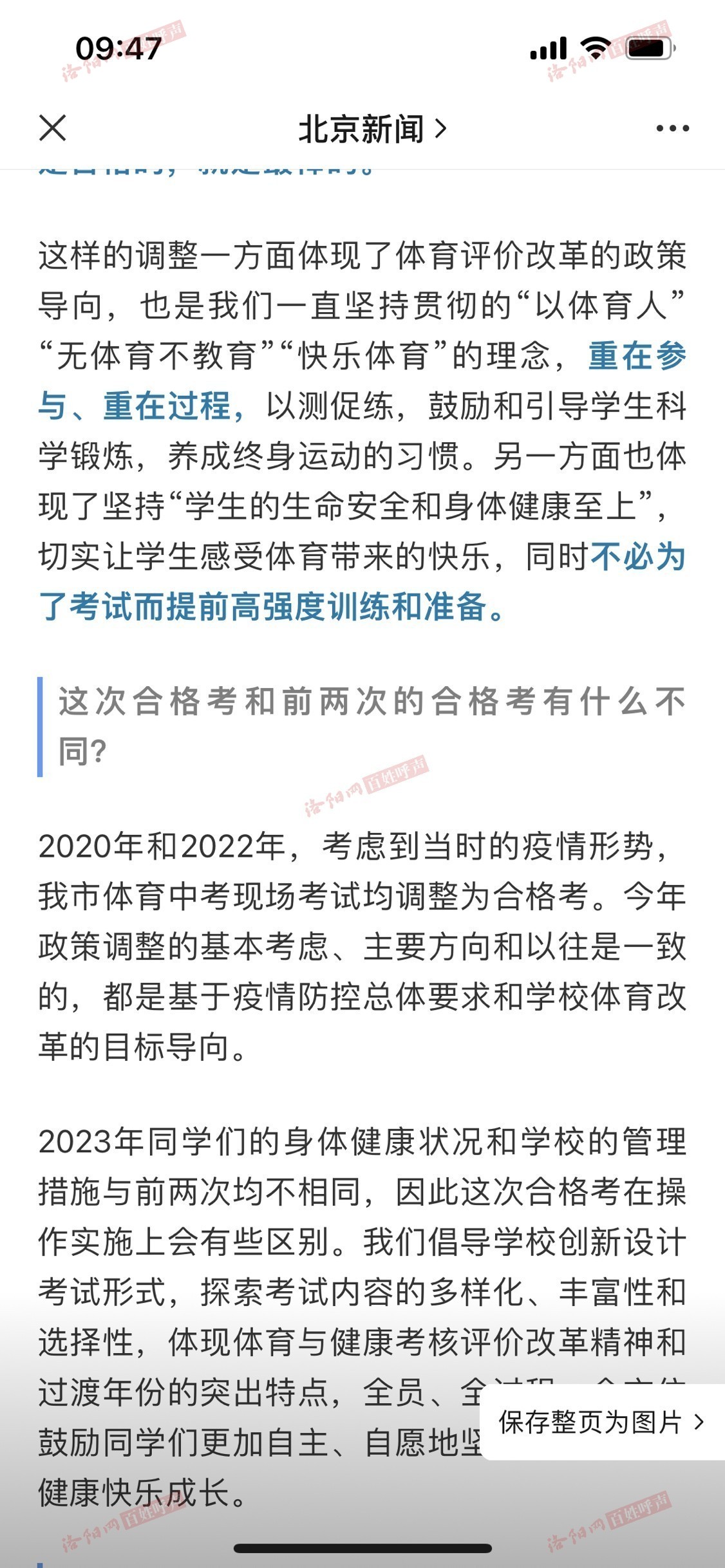Tap 保存整页为图片 to save the page
The width and height of the screenshot is (725, 1568).
pos(601,1422)
